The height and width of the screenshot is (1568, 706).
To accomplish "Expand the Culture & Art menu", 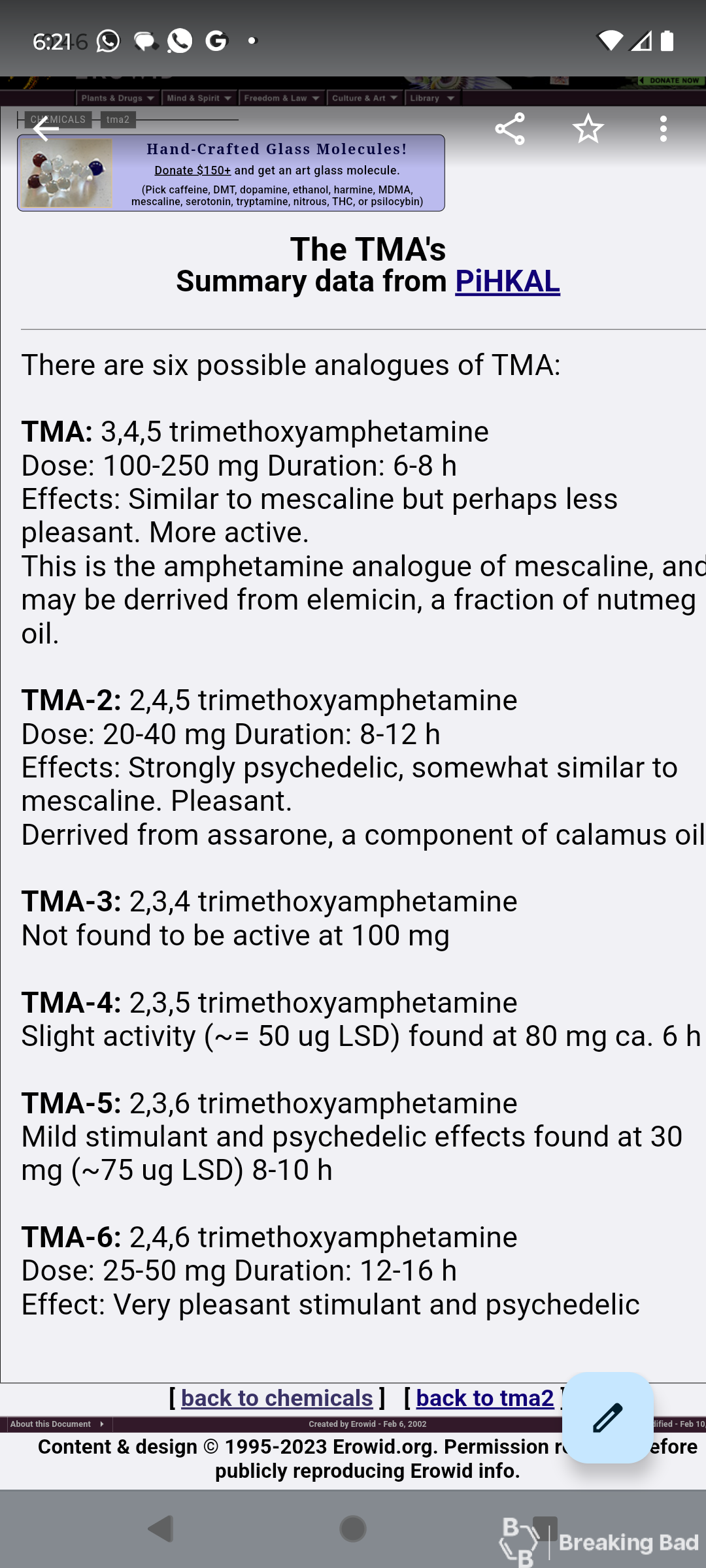I will tap(365, 98).
